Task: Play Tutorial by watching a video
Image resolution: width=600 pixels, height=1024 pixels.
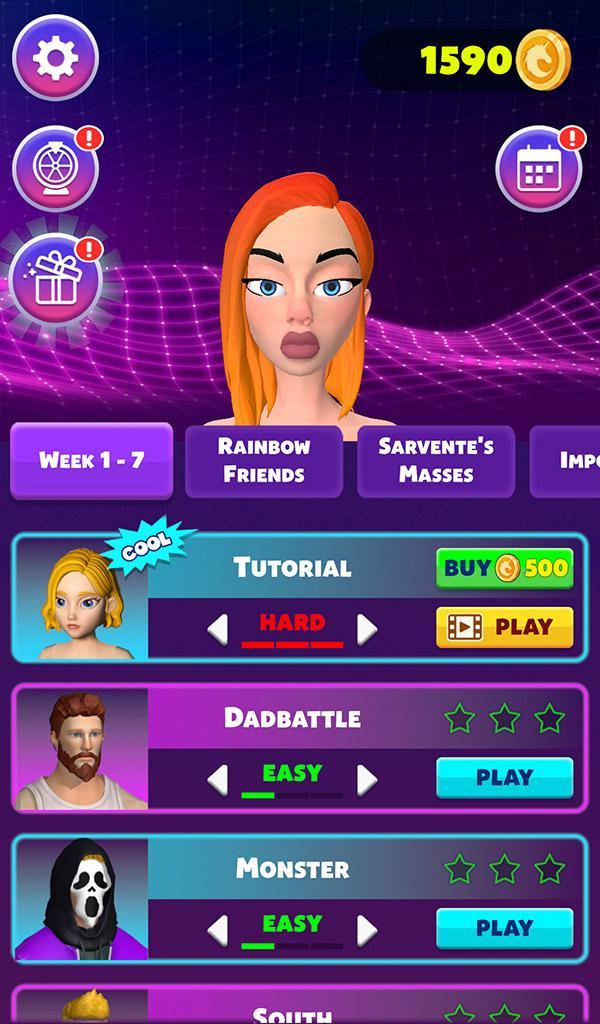Action: 504,627
